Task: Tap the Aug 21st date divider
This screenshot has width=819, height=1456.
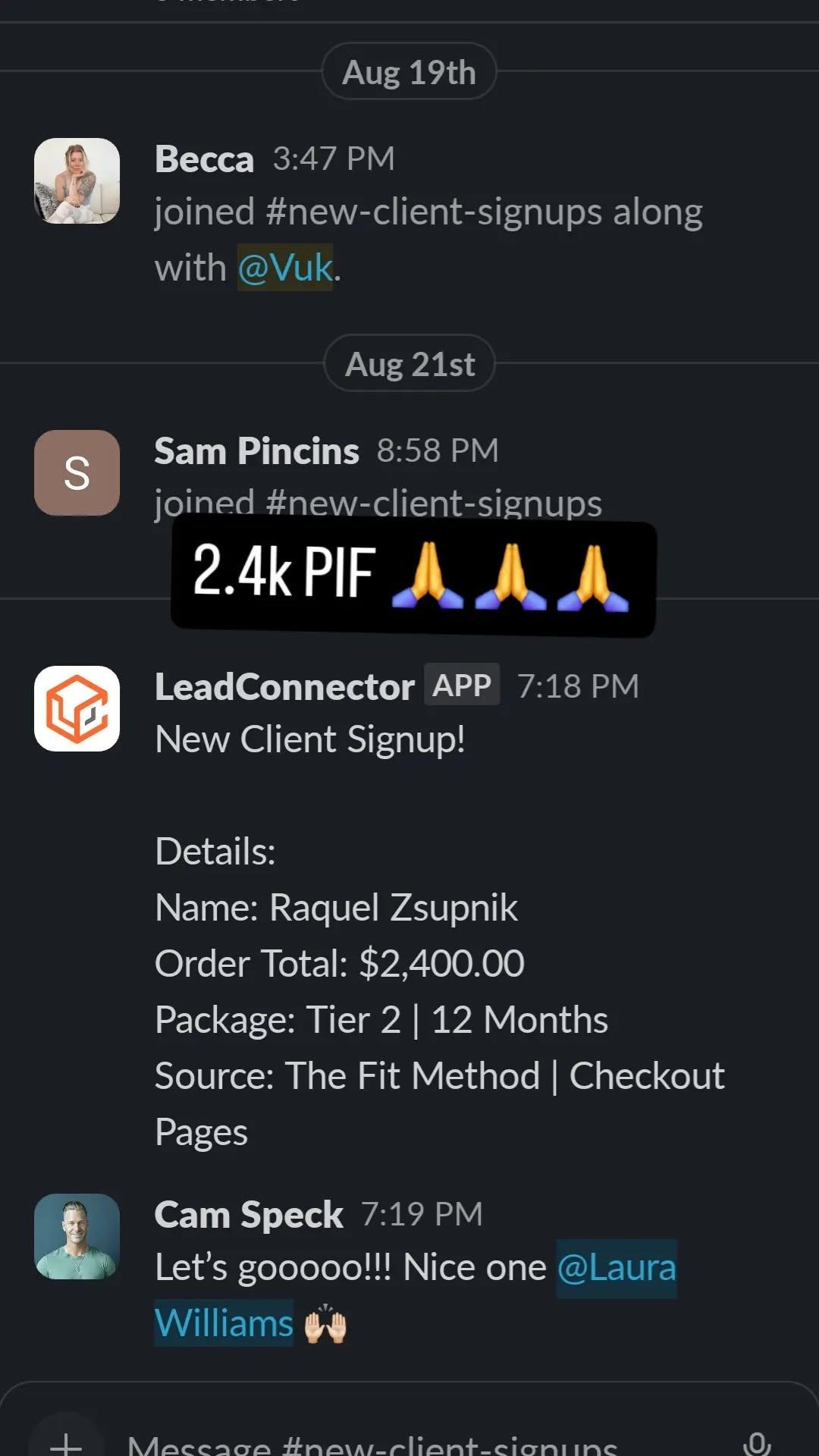Action: (409, 362)
